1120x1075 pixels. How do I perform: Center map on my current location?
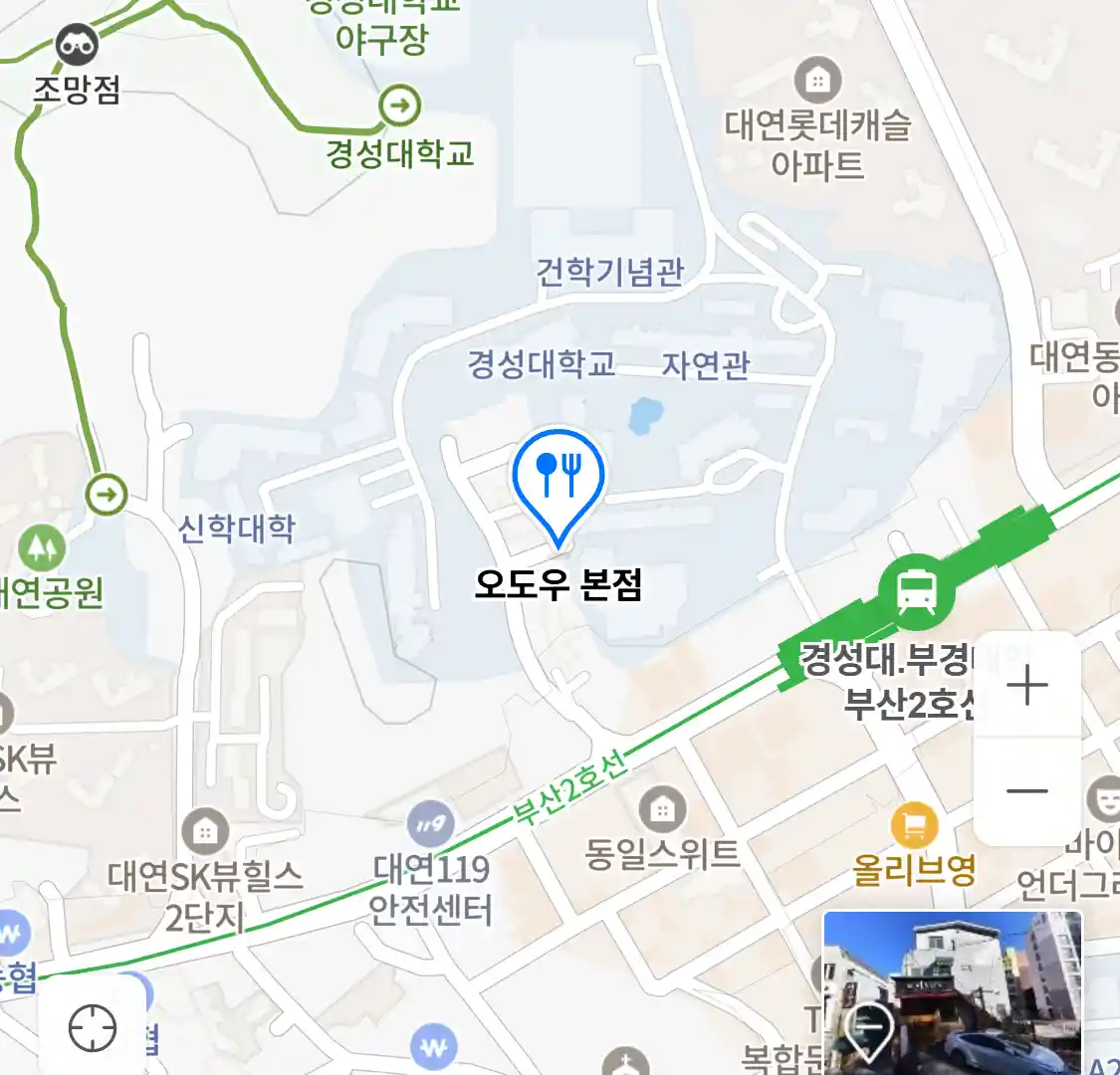(x=93, y=1027)
